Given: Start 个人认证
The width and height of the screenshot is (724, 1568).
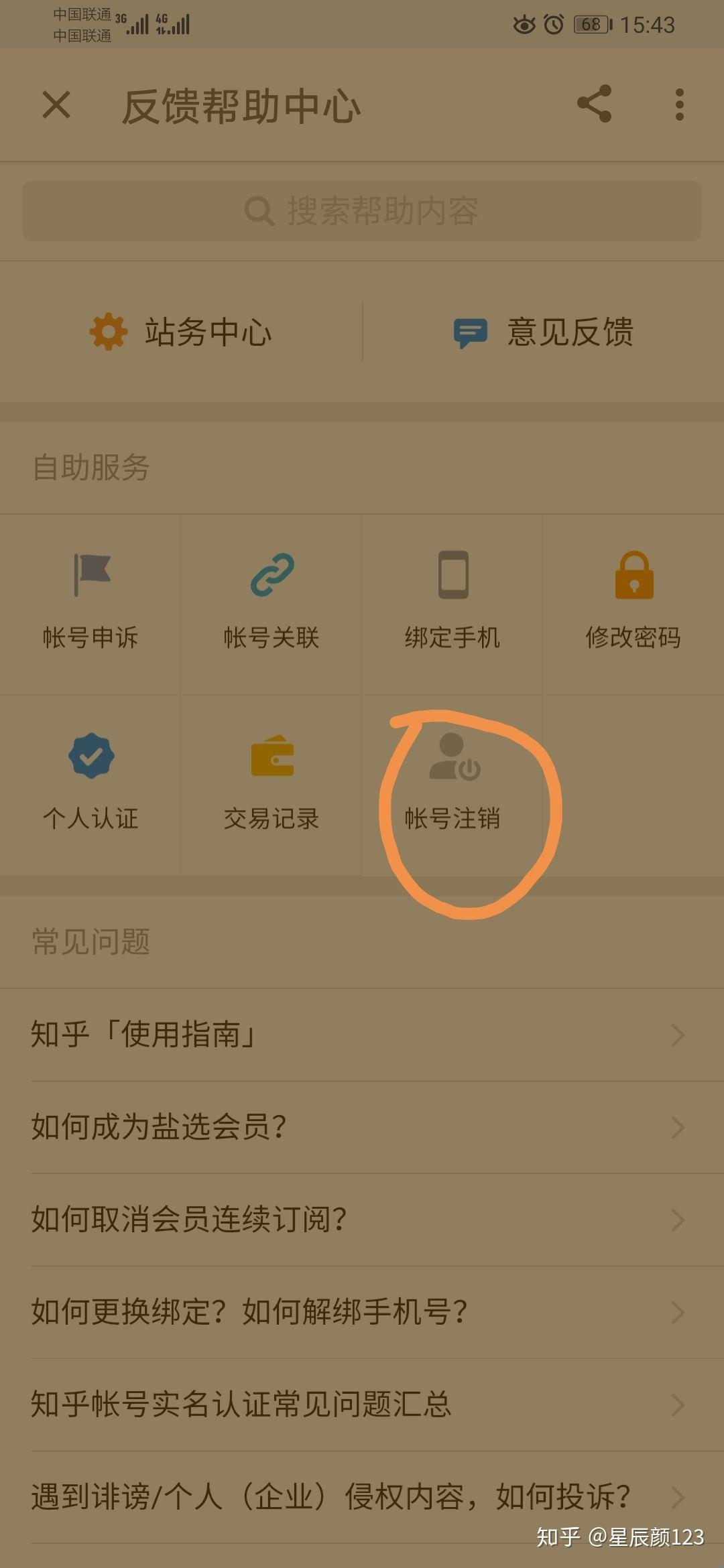Looking at the screenshot, I should point(90,785).
